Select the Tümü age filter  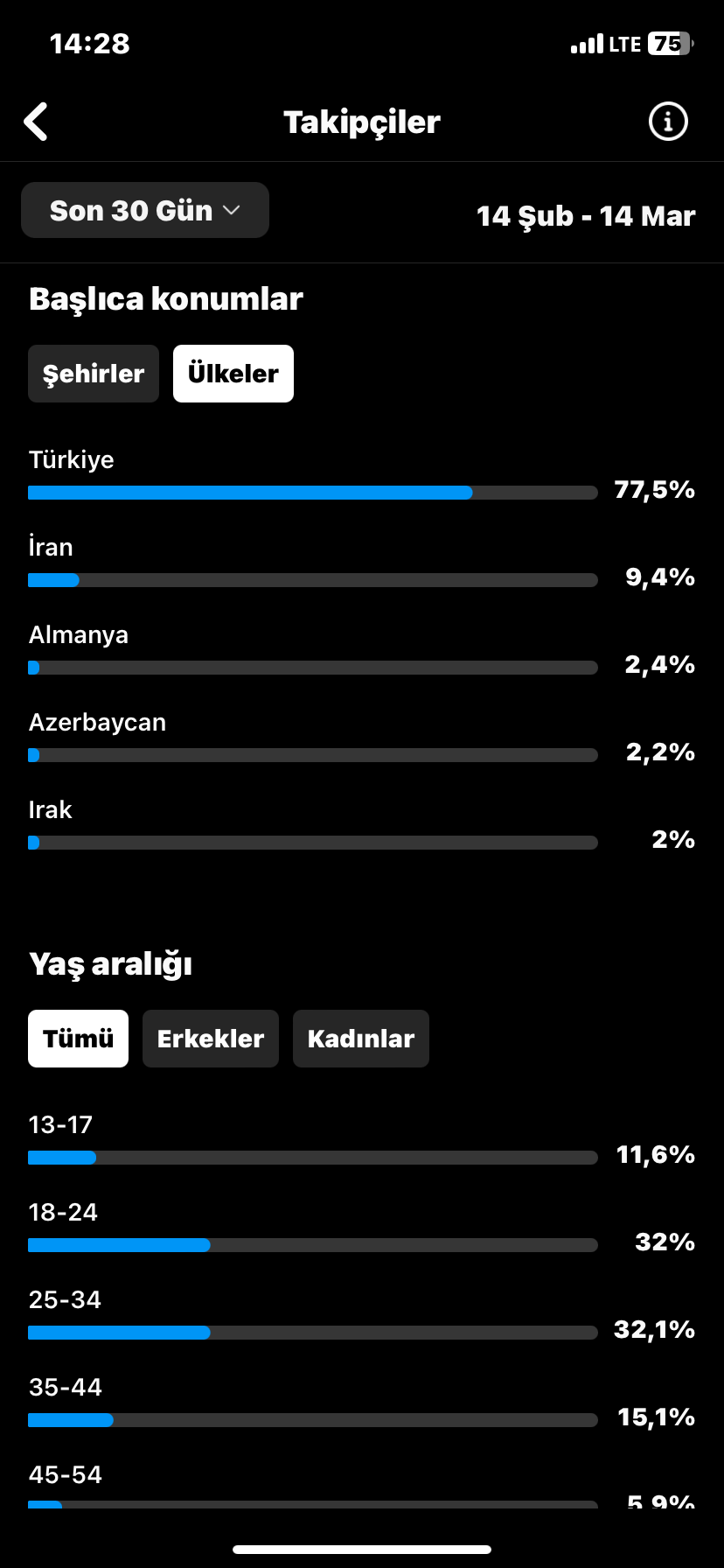pyautogui.click(x=78, y=1039)
